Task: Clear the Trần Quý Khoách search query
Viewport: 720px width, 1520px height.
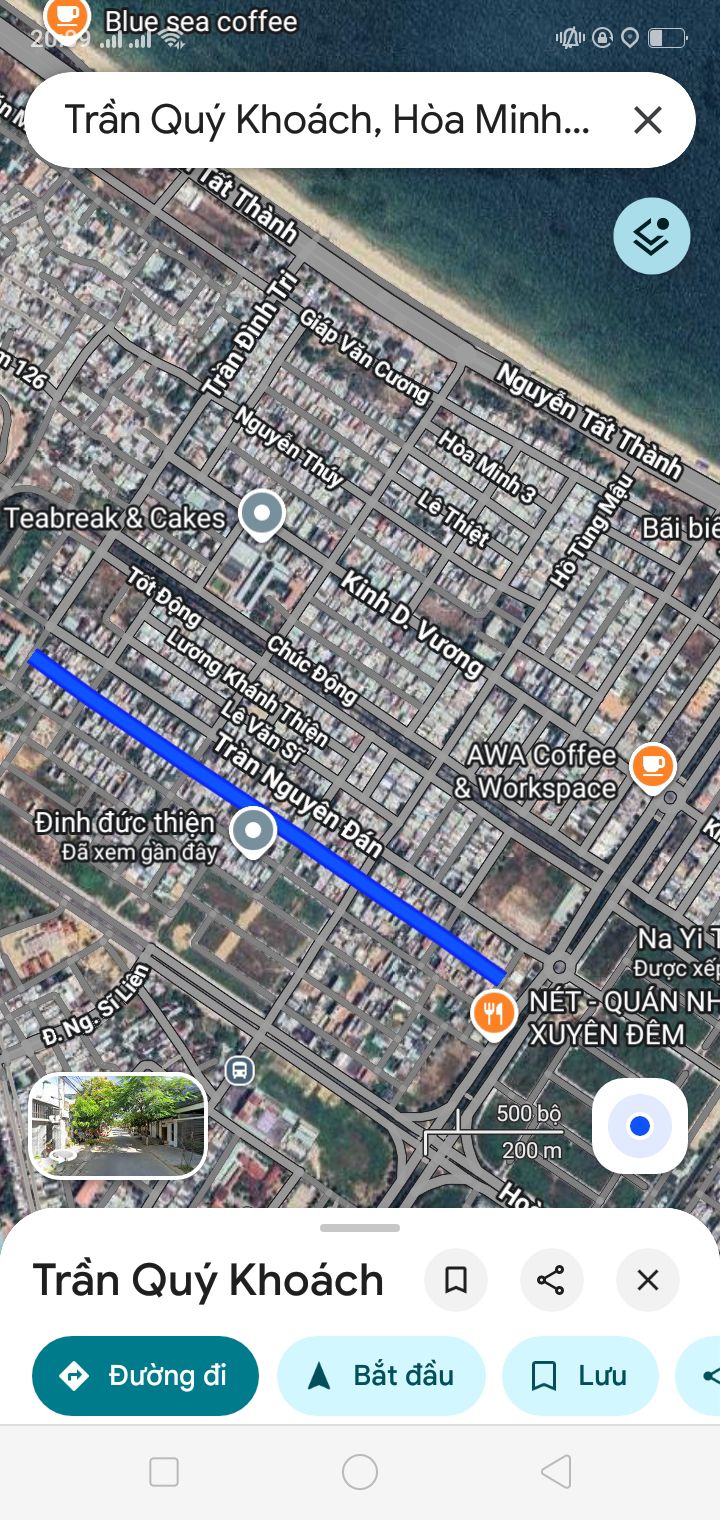Action: coord(648,121)
